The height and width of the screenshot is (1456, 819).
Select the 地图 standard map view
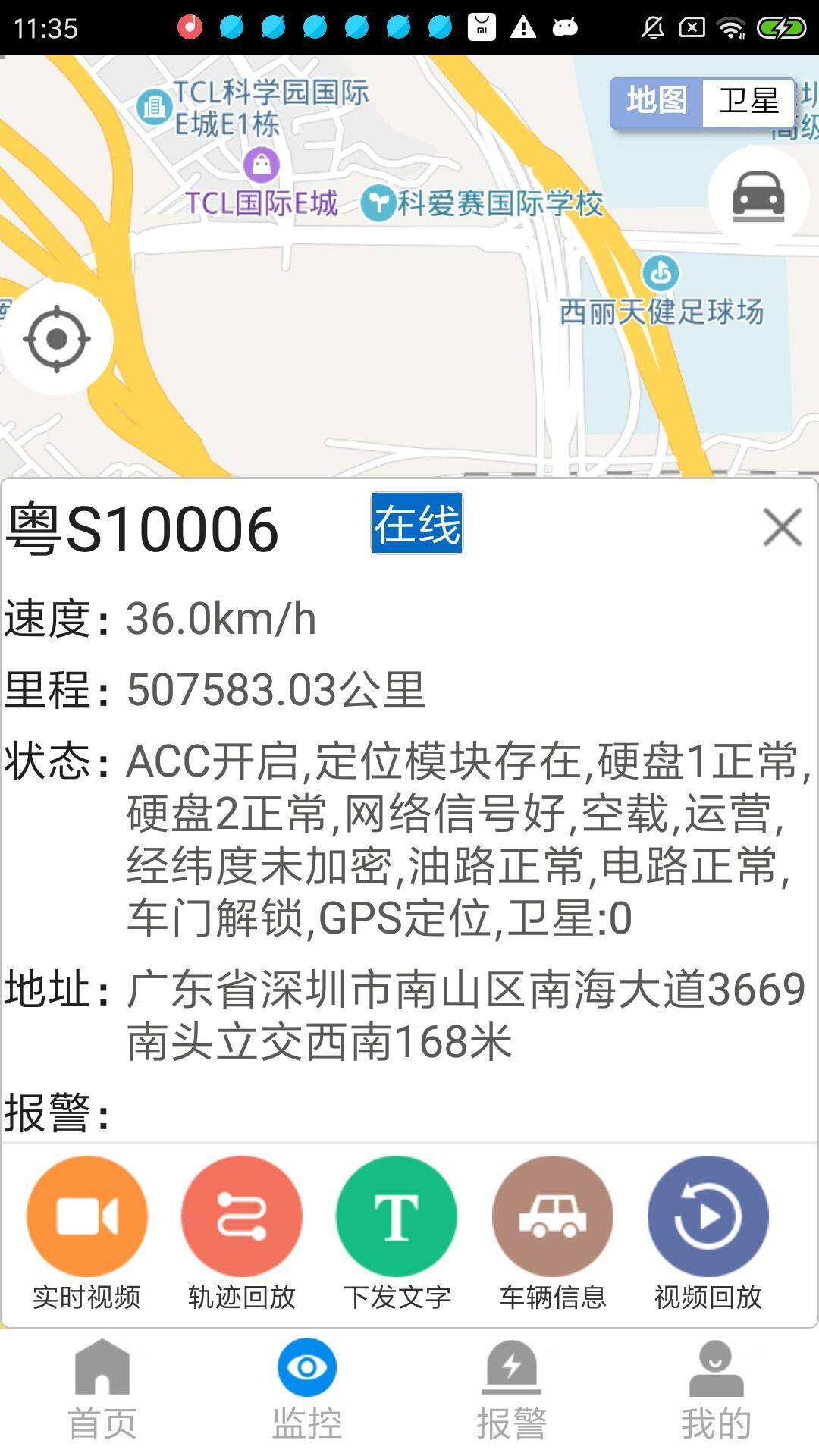tap(657, 102)
